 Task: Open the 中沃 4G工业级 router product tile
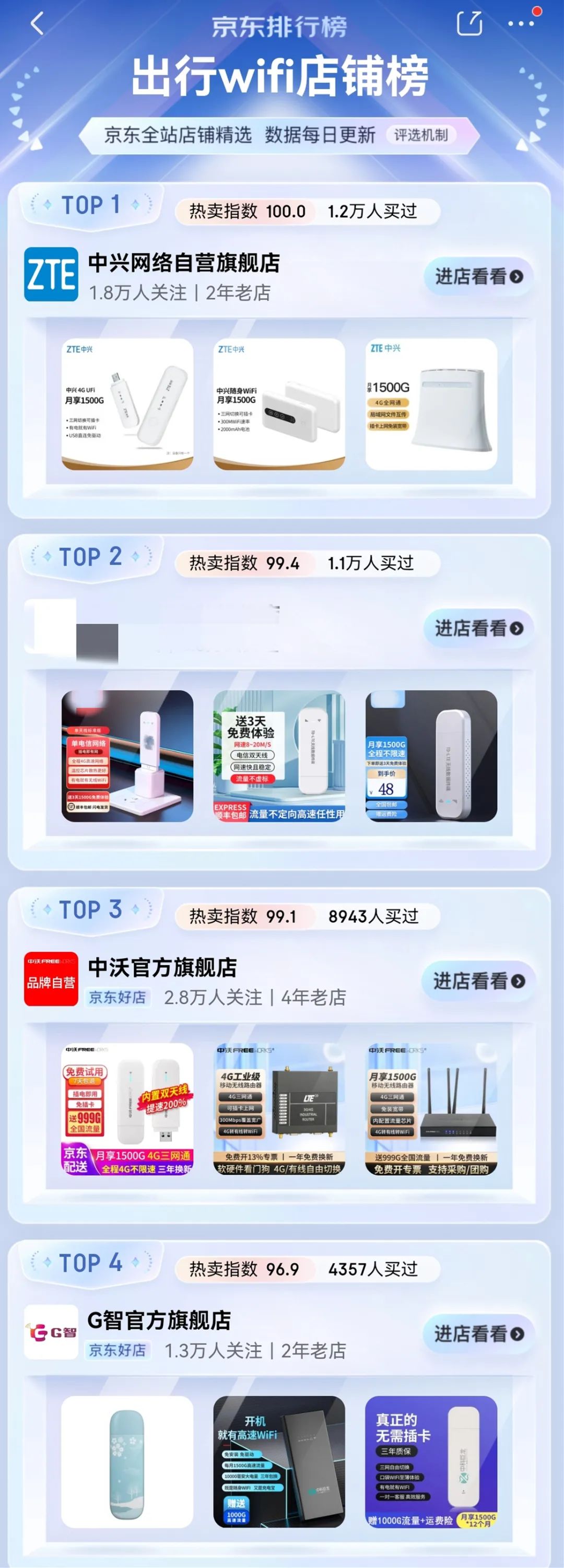(279, 1109)
